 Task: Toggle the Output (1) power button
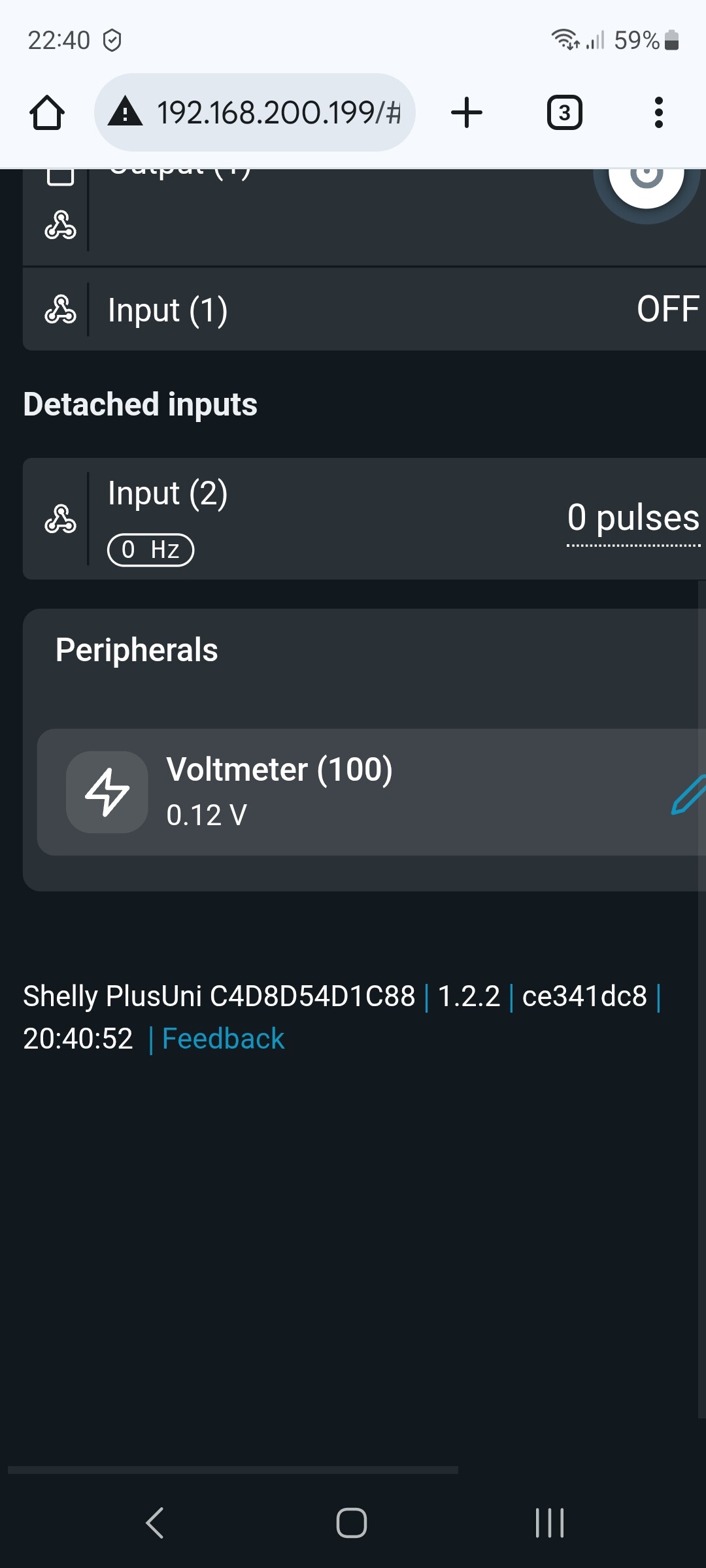pos(647,178)
